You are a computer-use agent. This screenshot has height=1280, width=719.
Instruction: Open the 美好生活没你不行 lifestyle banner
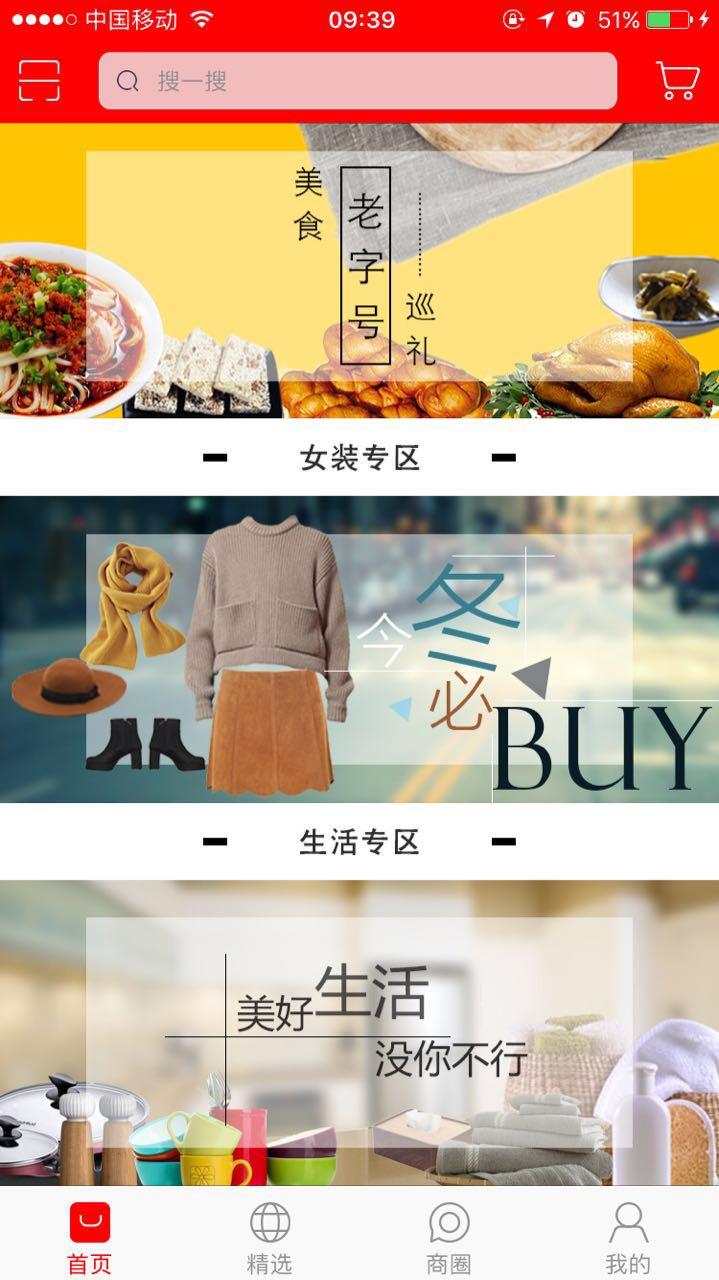point(359,1032)
